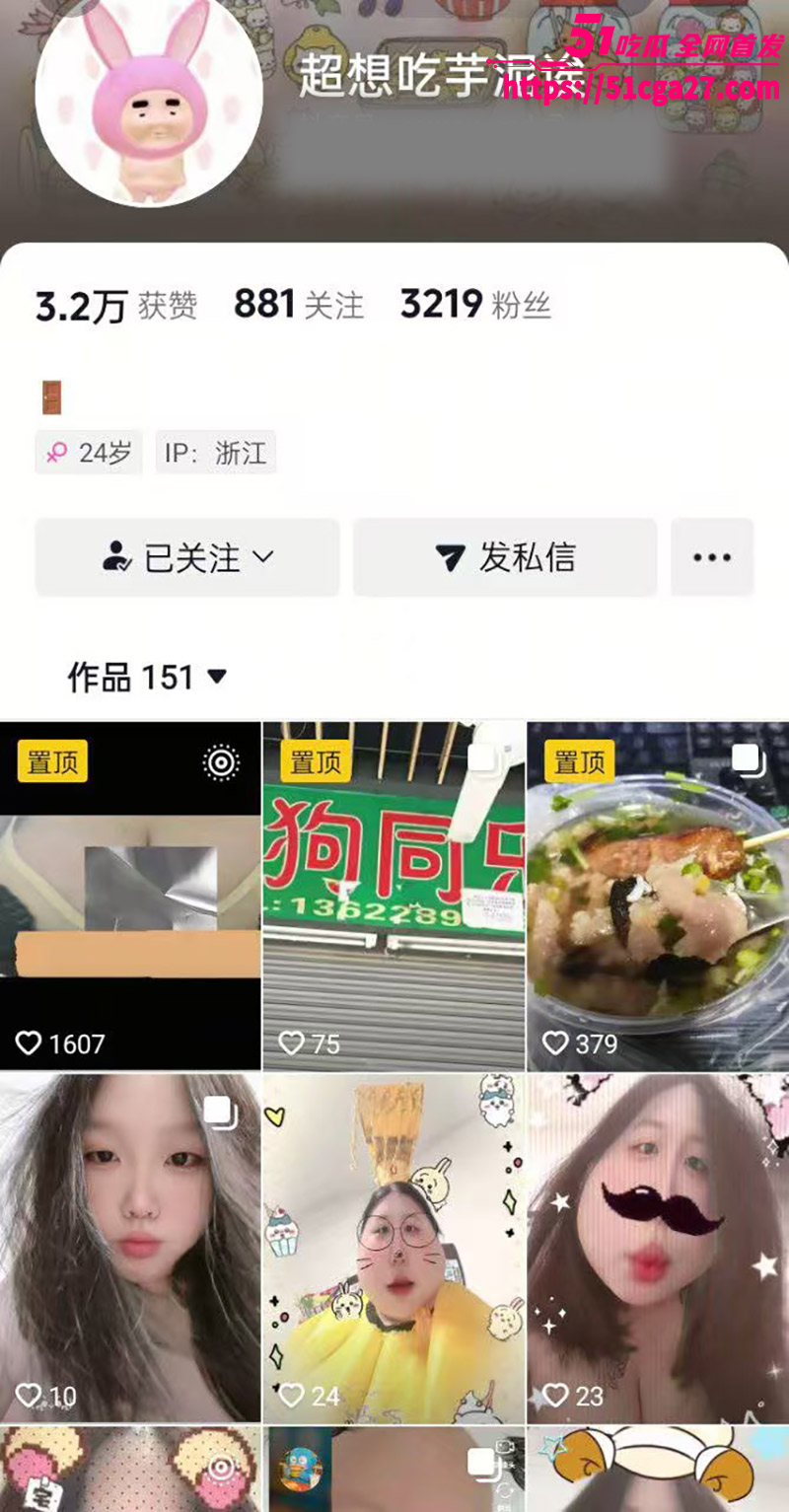The image size is (789, 1512).
Task: Tap the 发私信 message button
Action: [505, 557]
